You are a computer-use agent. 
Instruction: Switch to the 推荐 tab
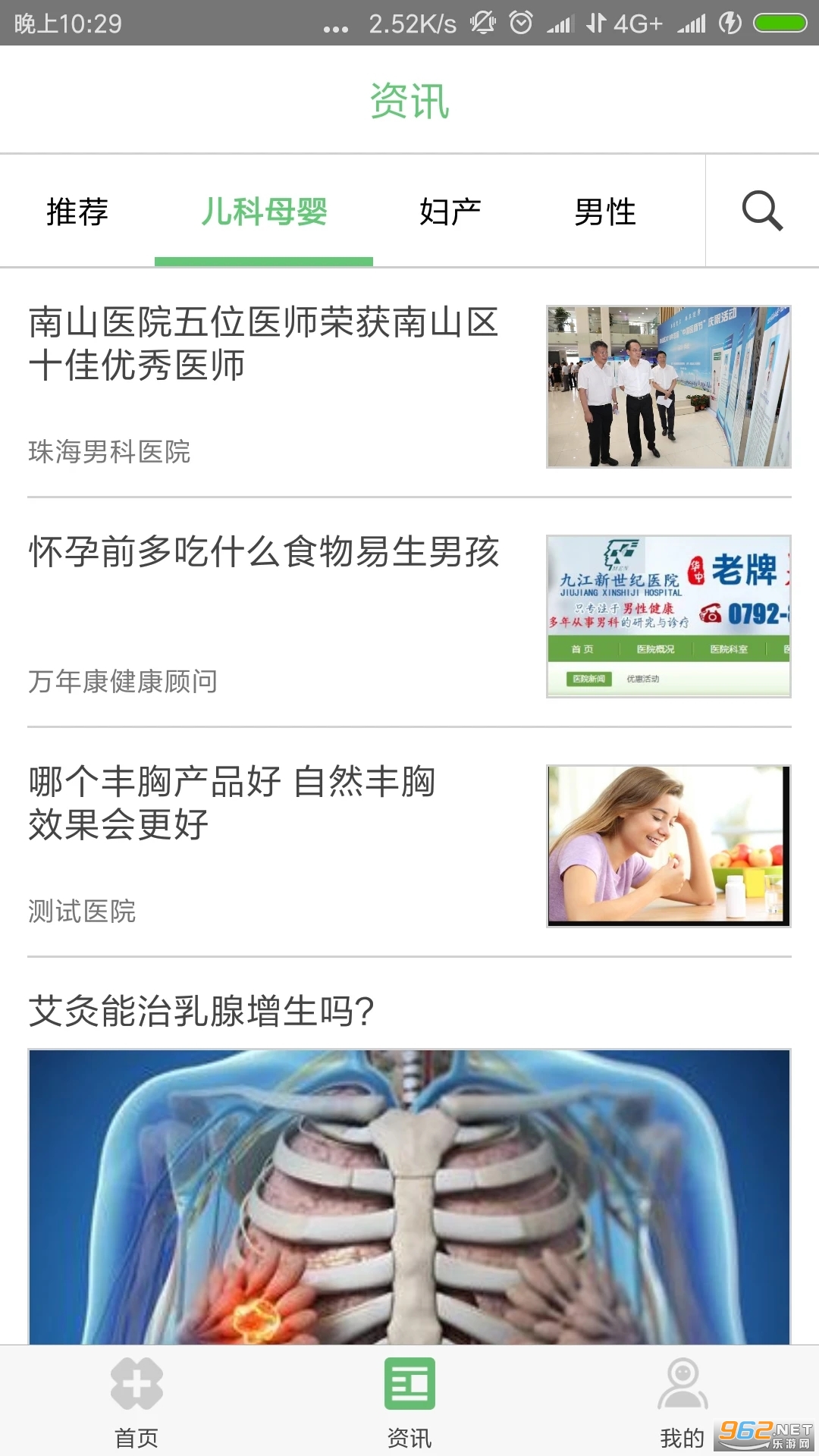pyautogui.click(x=77, y=212)
